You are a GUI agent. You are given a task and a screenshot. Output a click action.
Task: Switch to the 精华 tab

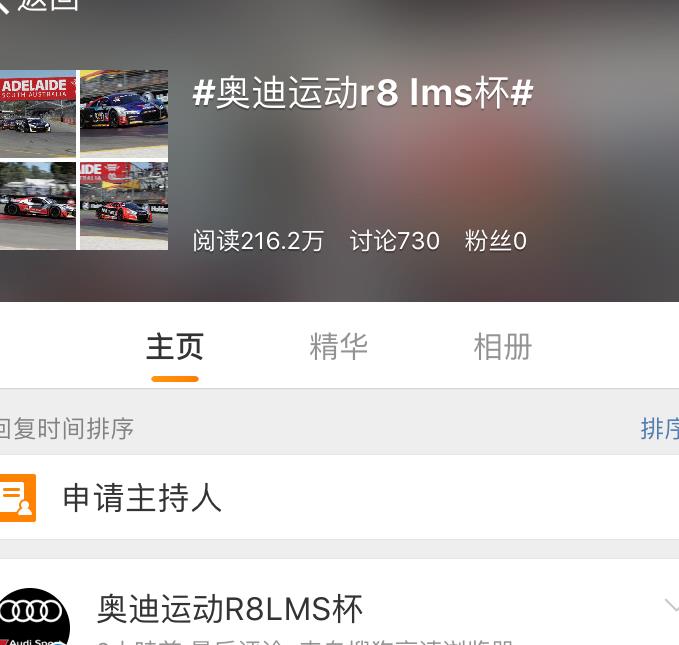pyautogui.click(x=339, y=347)
